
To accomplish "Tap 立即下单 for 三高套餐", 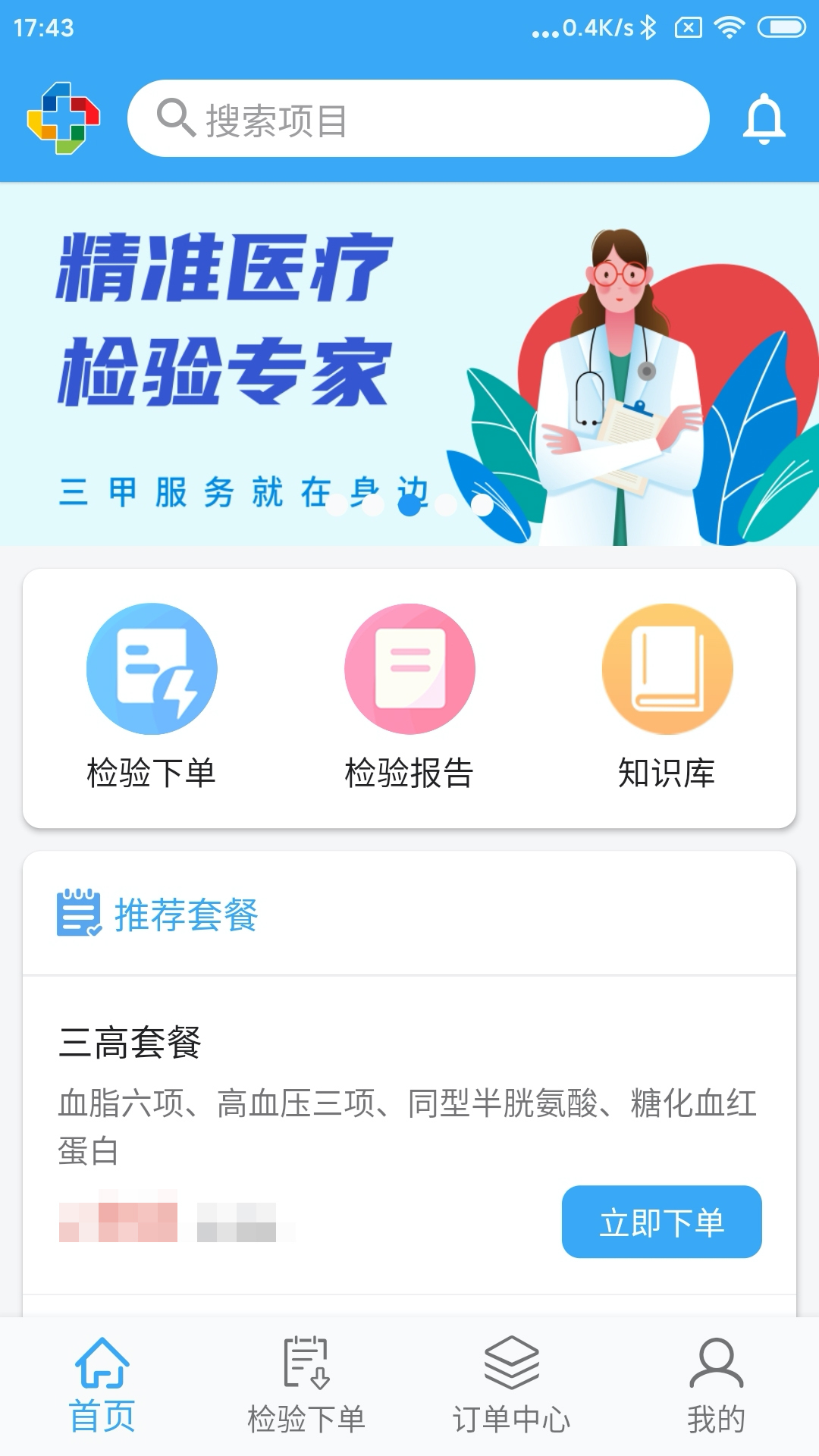I will [x=661, y=1222].
